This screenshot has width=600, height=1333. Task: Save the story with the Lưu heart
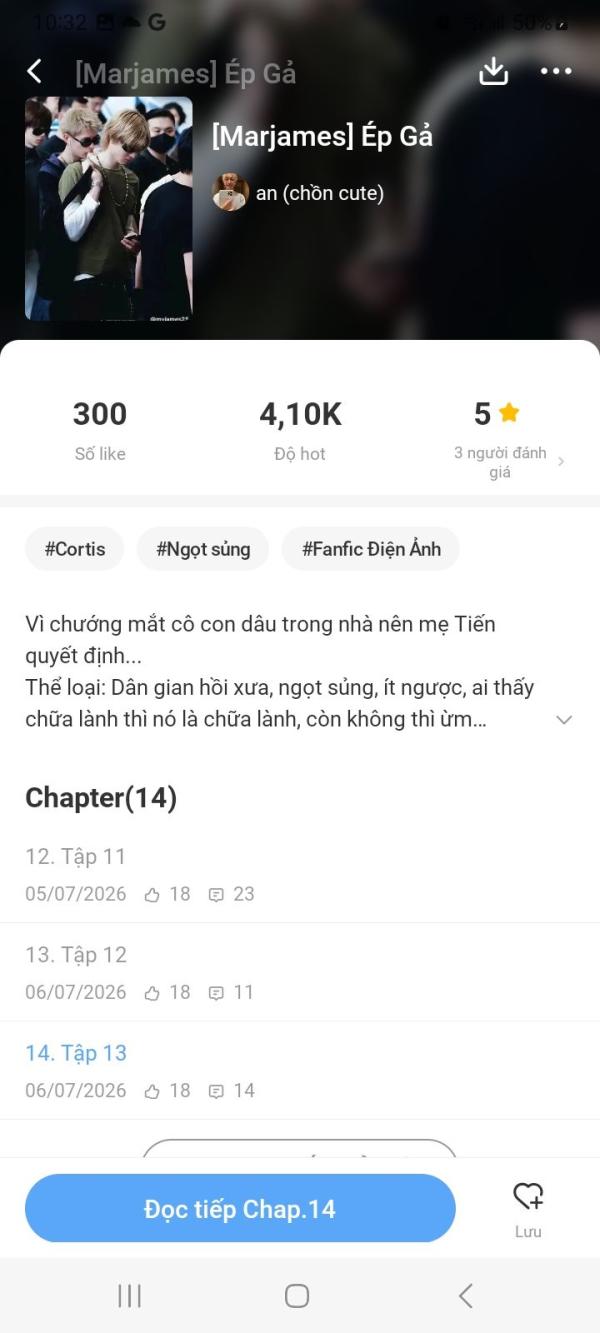click(x=528, y=1209)
